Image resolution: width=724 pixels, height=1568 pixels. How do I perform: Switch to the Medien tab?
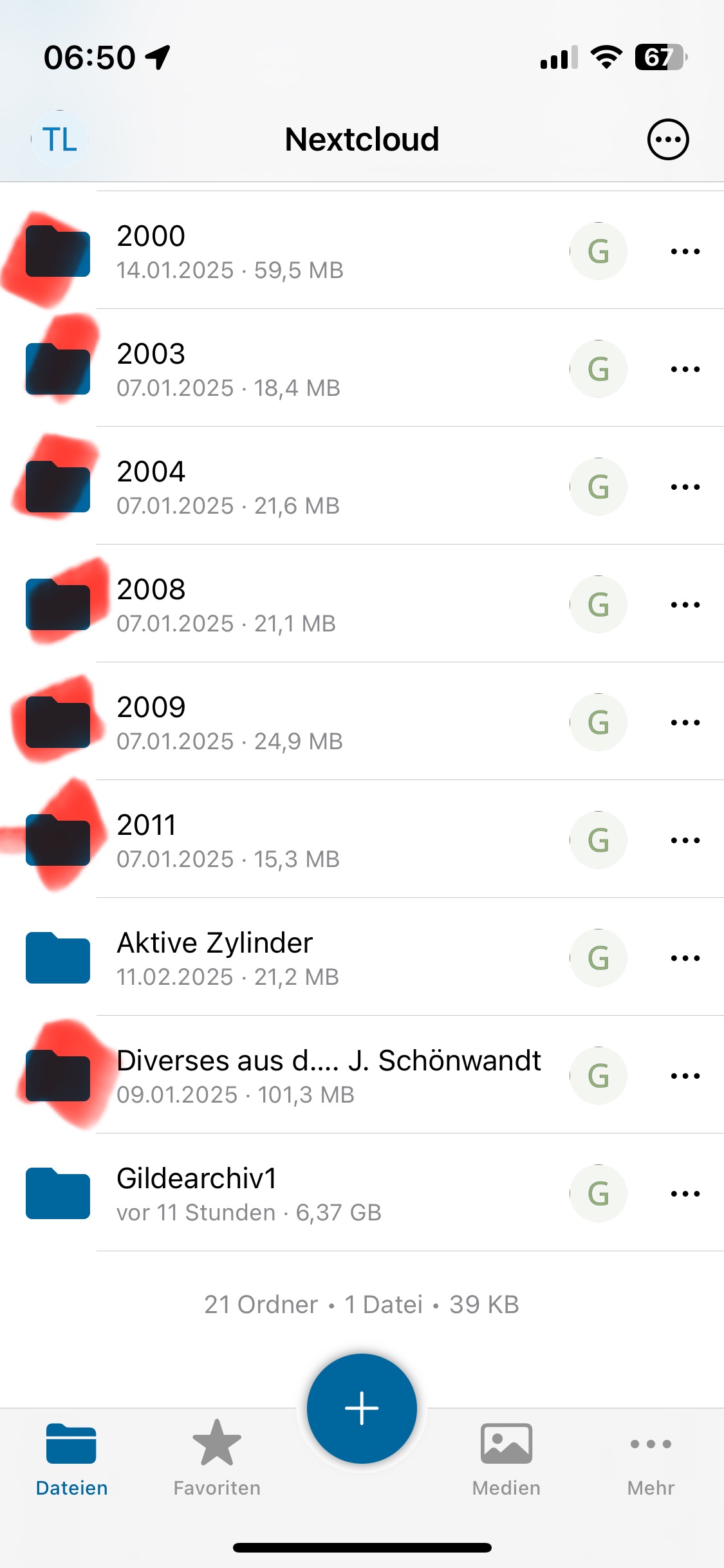506,1459
